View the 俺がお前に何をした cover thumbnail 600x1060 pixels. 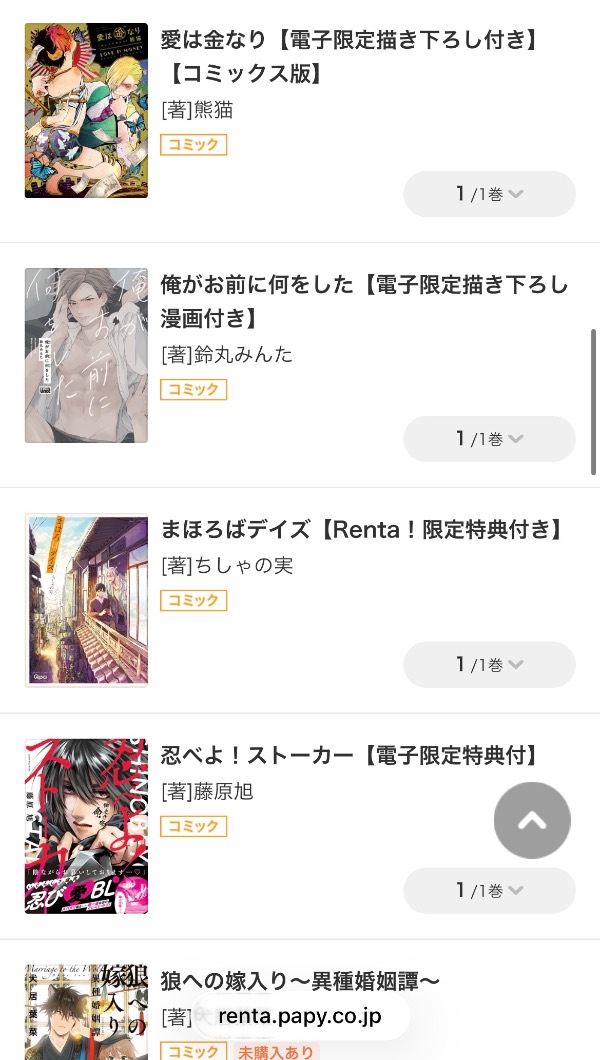coord(86,355)
